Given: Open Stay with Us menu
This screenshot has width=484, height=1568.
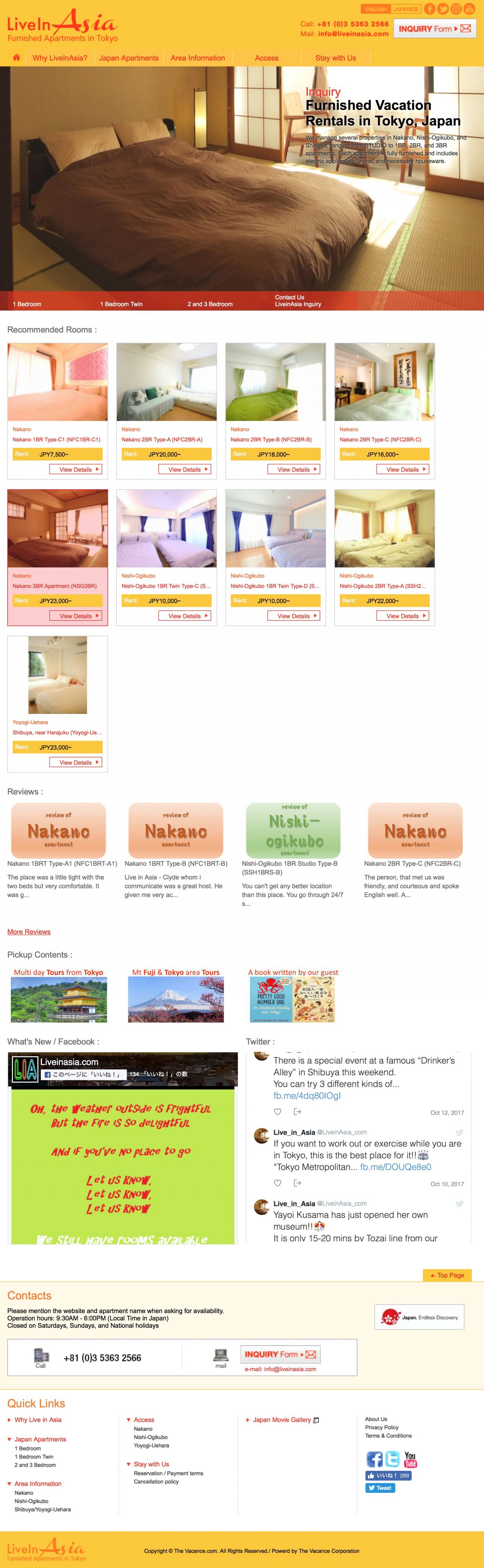Looking at the screenshot, I should pos(335,58).
